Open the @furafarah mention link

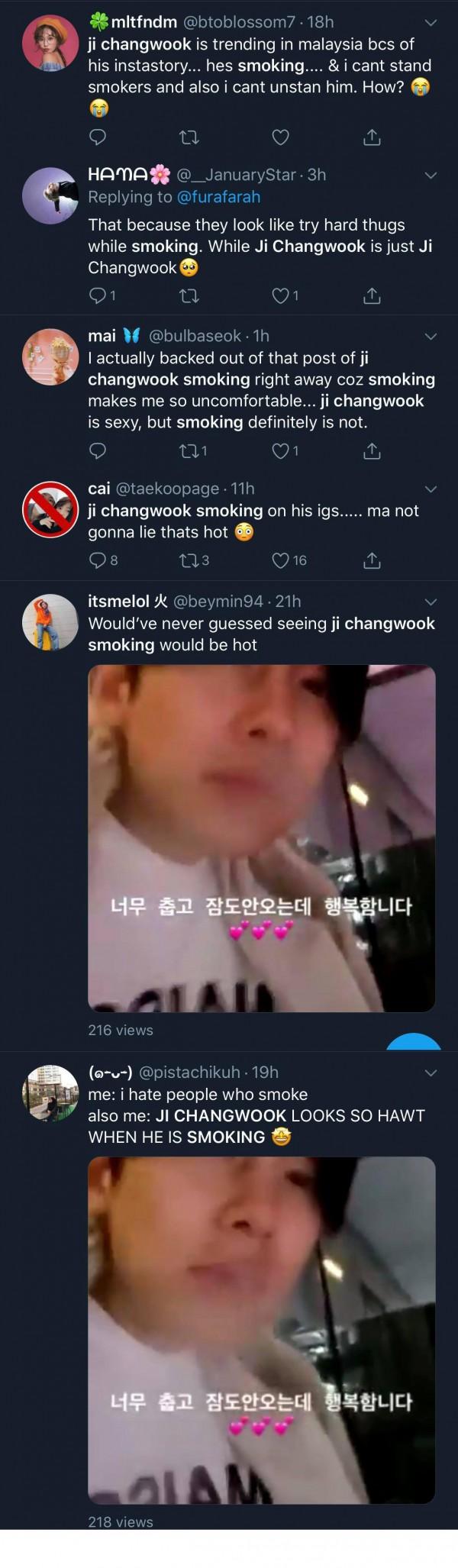218,197
